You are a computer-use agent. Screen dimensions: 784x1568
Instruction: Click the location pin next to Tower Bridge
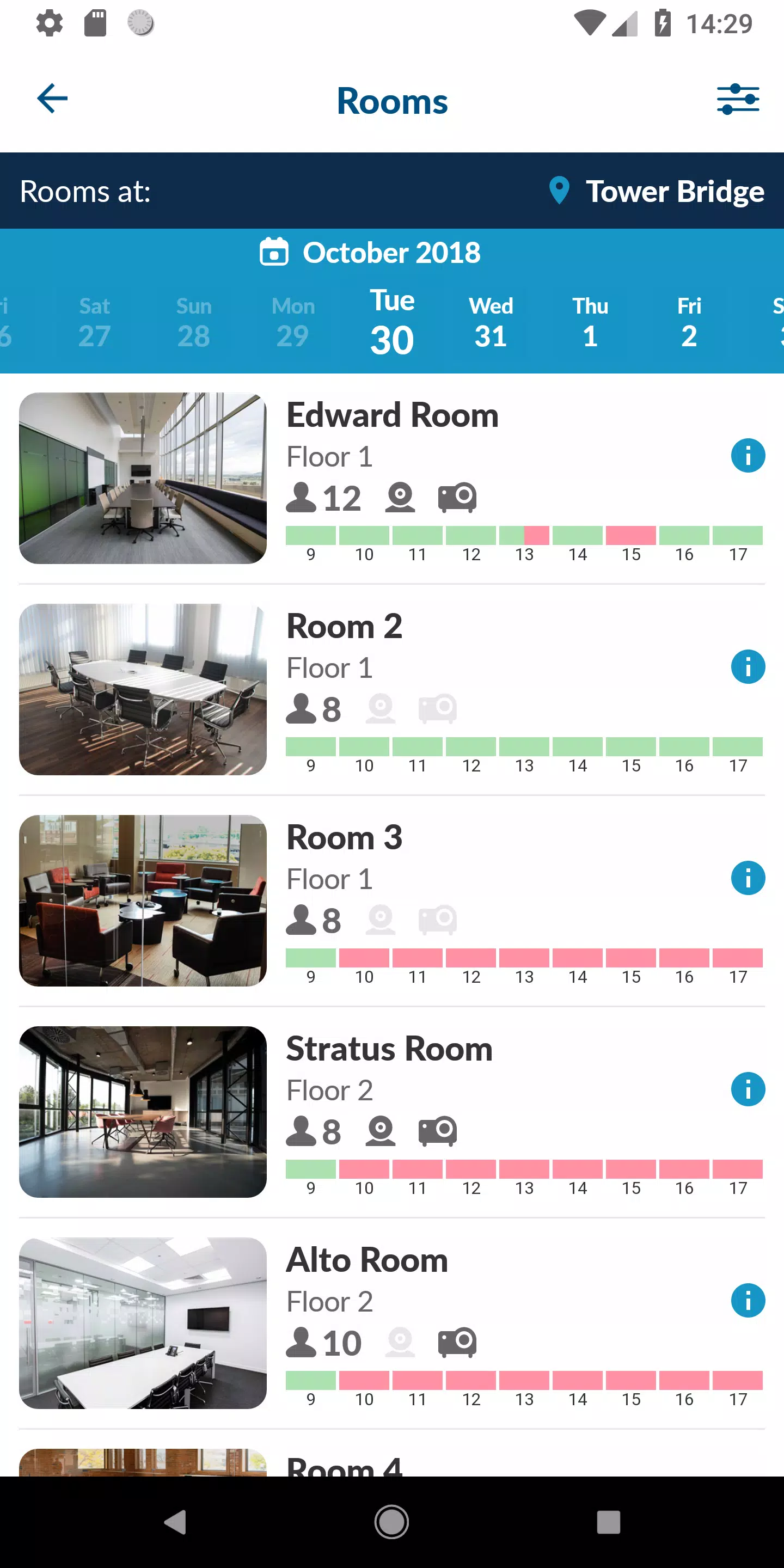tap(559, 191)
